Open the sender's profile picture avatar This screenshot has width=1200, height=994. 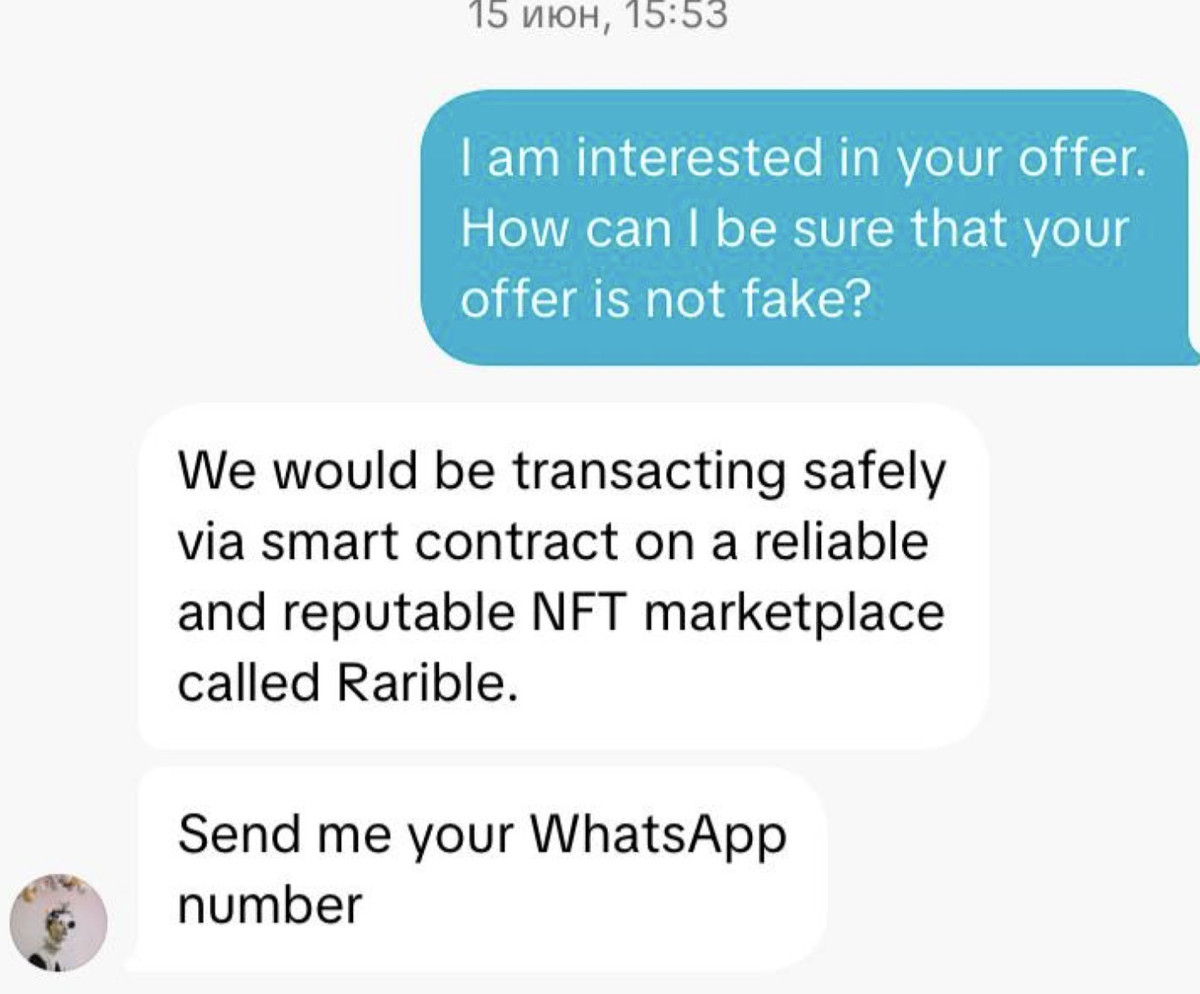[x=58, y=921]
